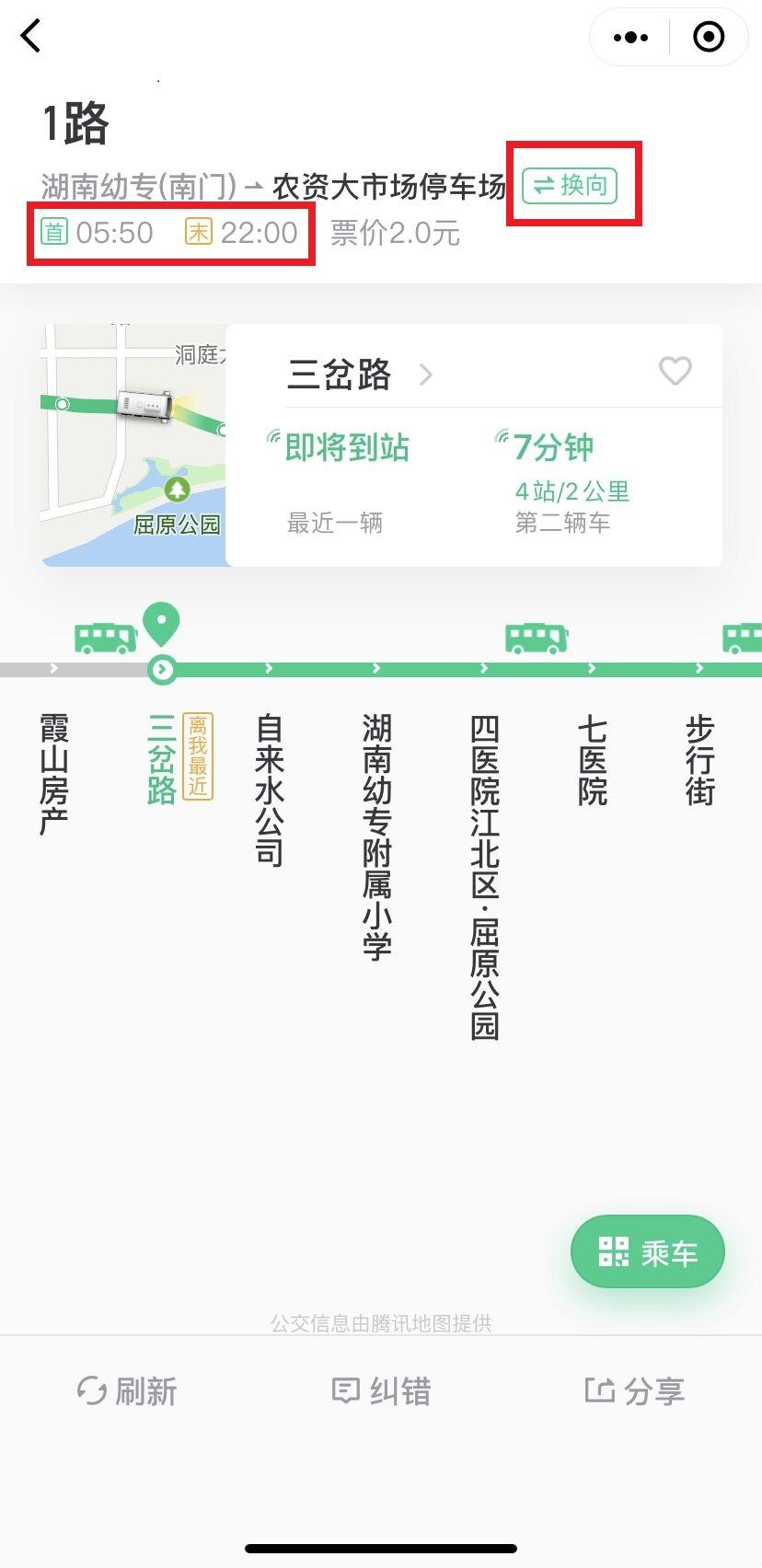Go back using the top-left arrow
762x1568 pixels.
click(x=32, y=37)
